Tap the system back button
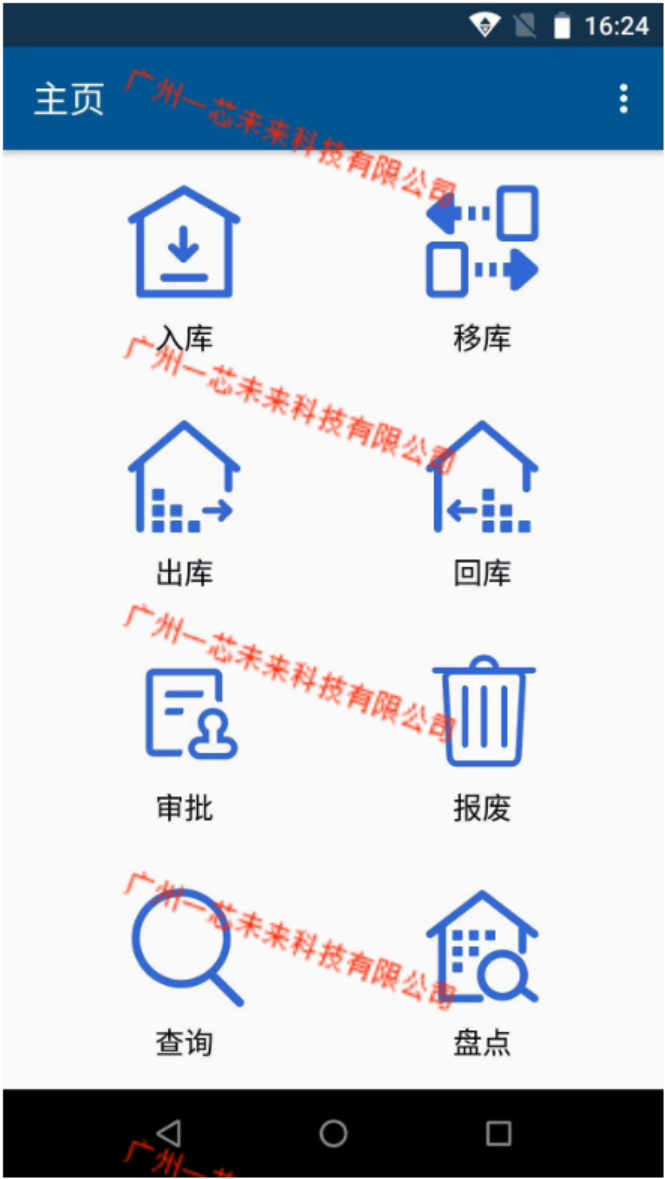 (x=169, y=1133)
